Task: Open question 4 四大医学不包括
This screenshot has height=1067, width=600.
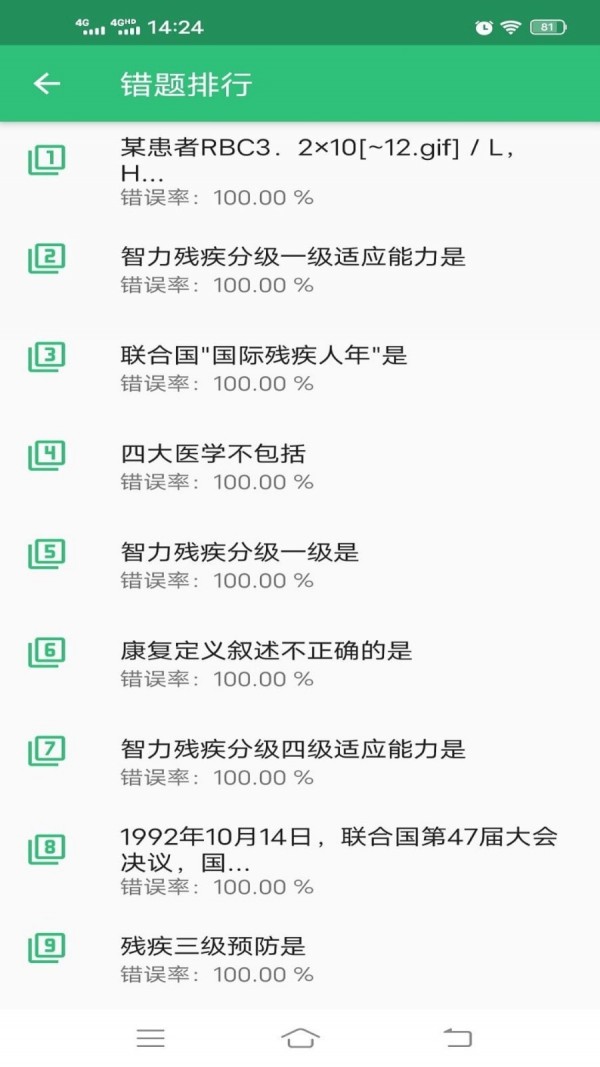Action: [300, 467]
